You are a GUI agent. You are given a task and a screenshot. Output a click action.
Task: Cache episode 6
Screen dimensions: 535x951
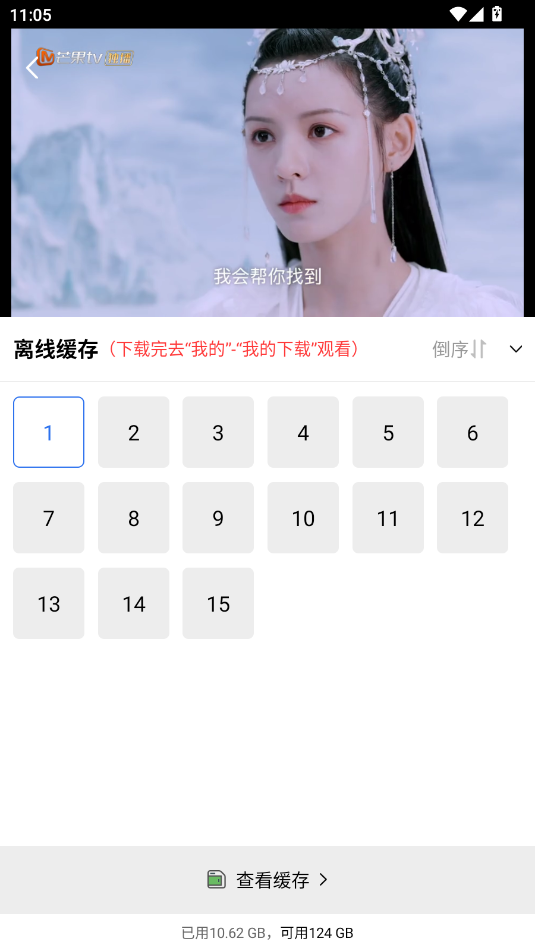pos(472,432)
